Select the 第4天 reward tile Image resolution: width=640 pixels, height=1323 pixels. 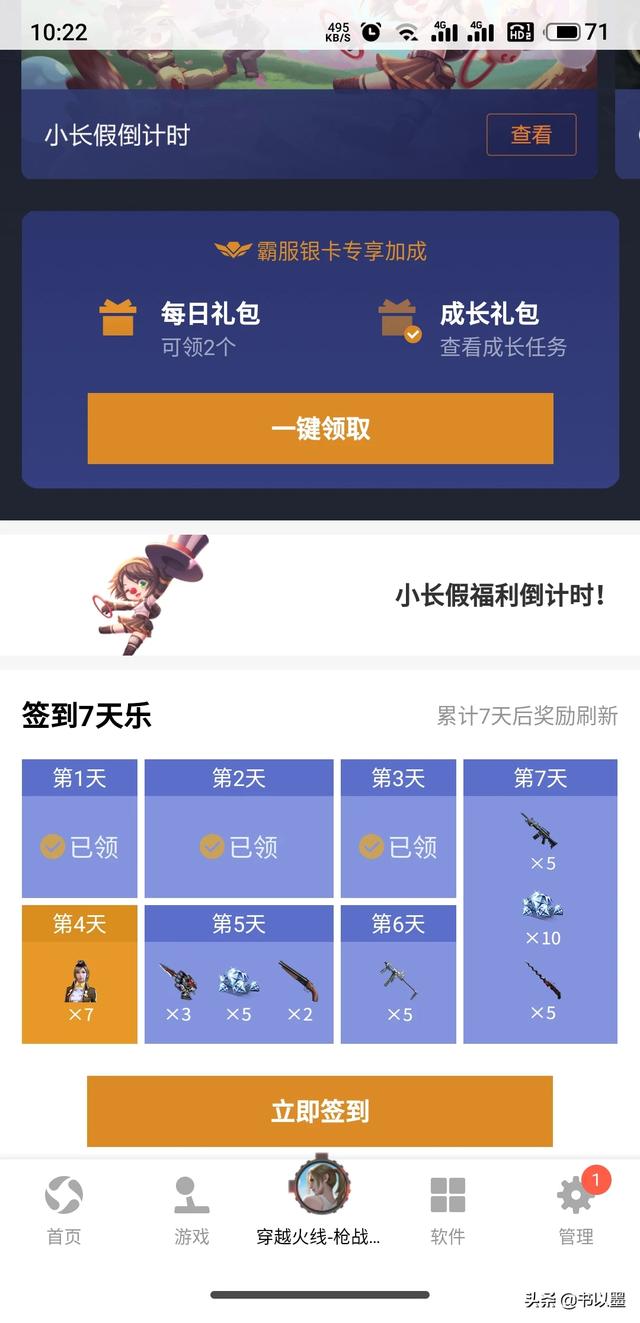coord(80,975)
